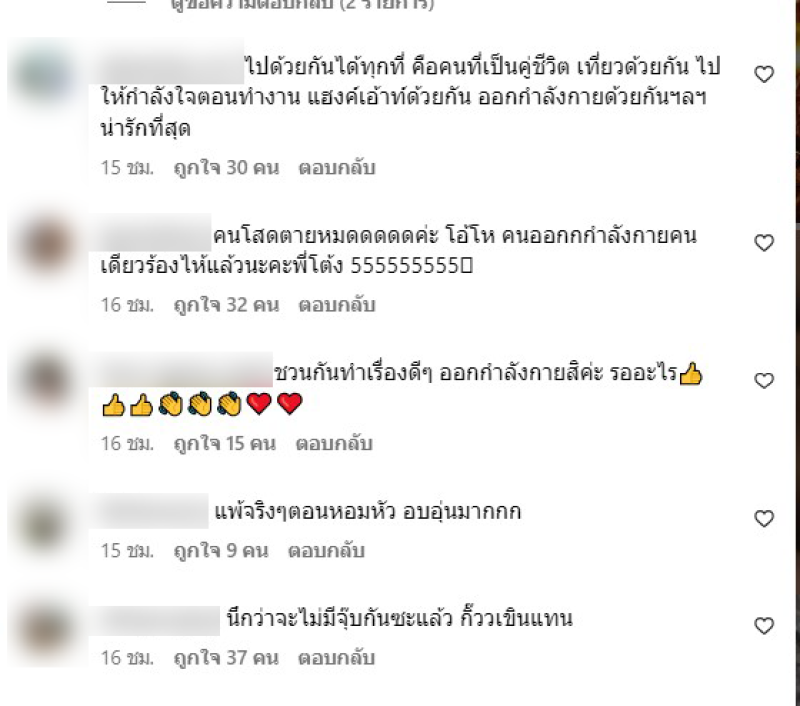The height and width of the screenshot is (706, 800).
Task: Like the comment "แพ้จริงๆตอนหอมหัว อบอุ่นมากกก"
Action: click(764, 519)
